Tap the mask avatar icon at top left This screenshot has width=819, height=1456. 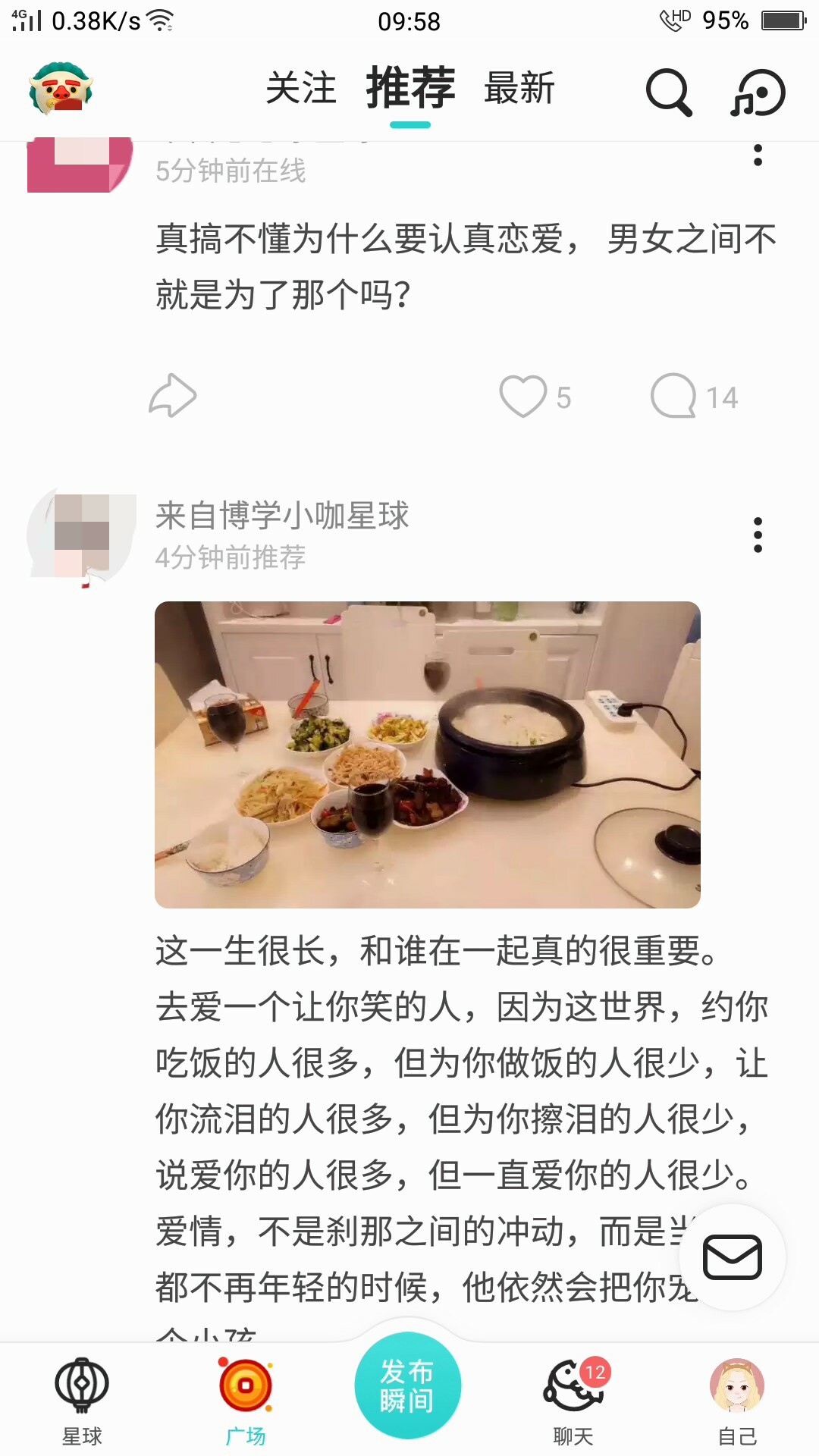pyautogui.click(x=61, y=88)
